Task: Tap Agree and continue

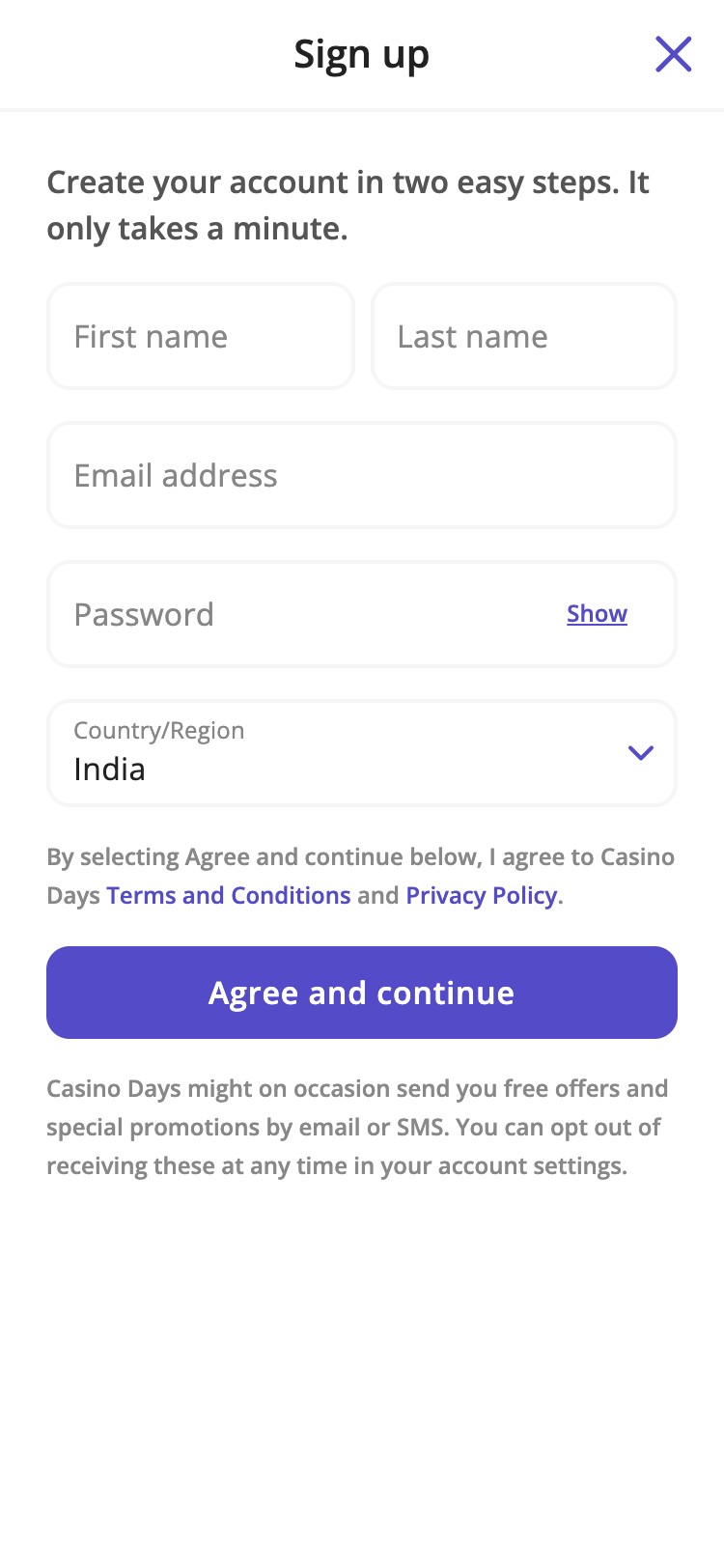Action: [x=362, y=993]
